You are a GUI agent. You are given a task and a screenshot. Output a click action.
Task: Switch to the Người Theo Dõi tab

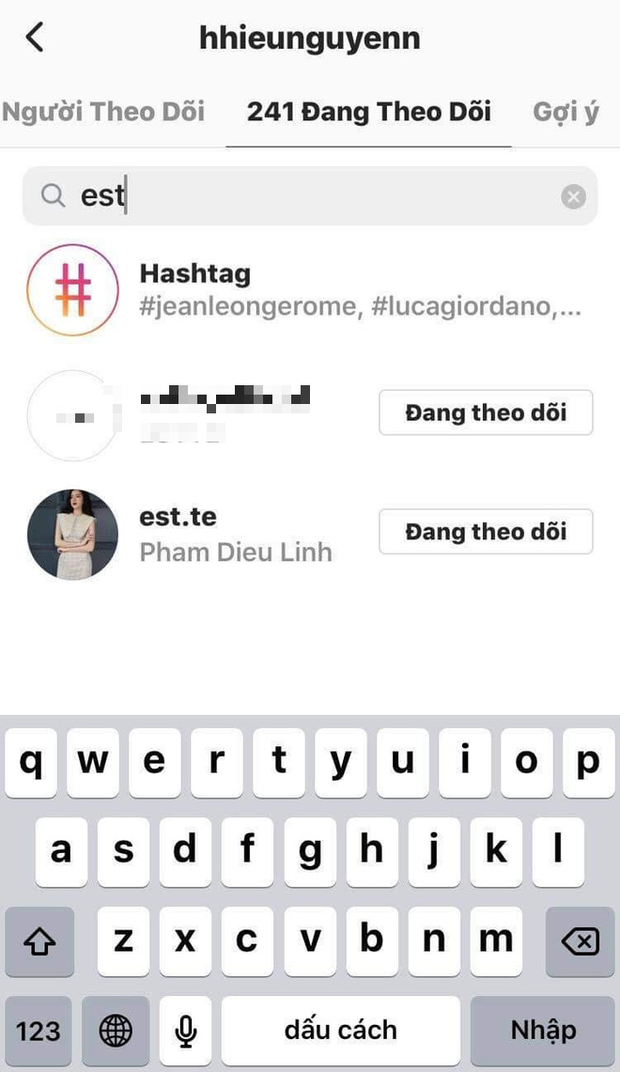pyautogui.click(x=103, y=111)
